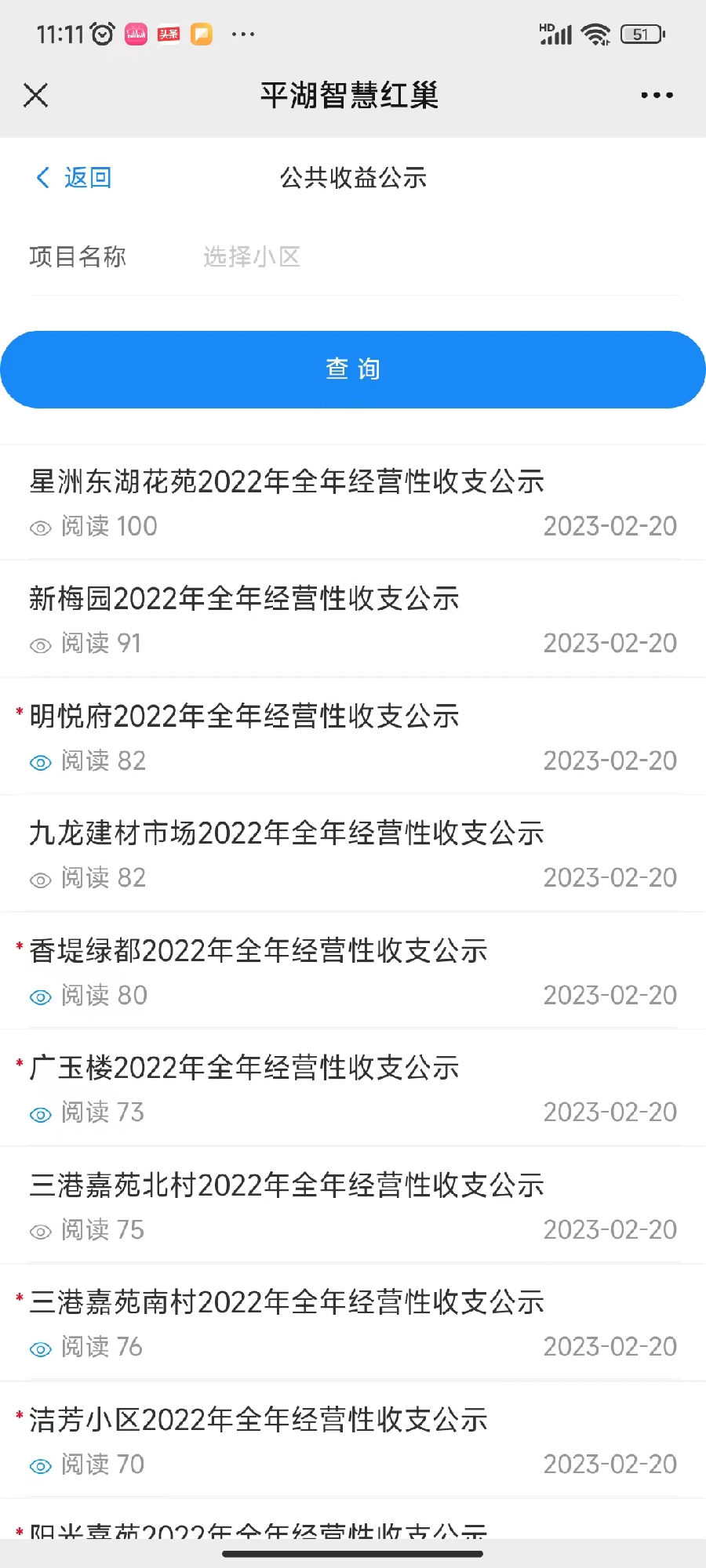Tap the 查询 button
The image size is (706, 1568).
(x=353, y=369)
